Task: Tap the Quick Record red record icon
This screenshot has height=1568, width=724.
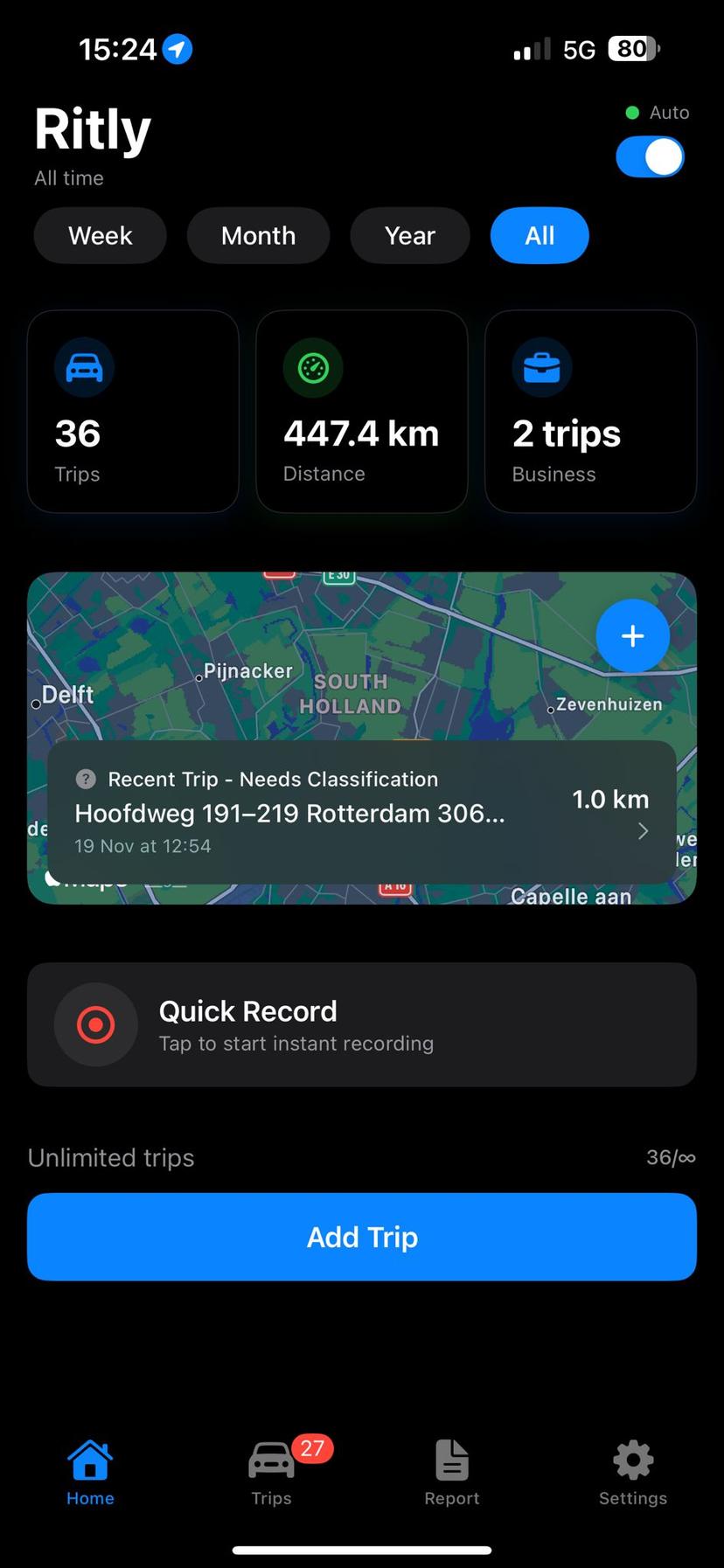Action: tap(96, 1024)
